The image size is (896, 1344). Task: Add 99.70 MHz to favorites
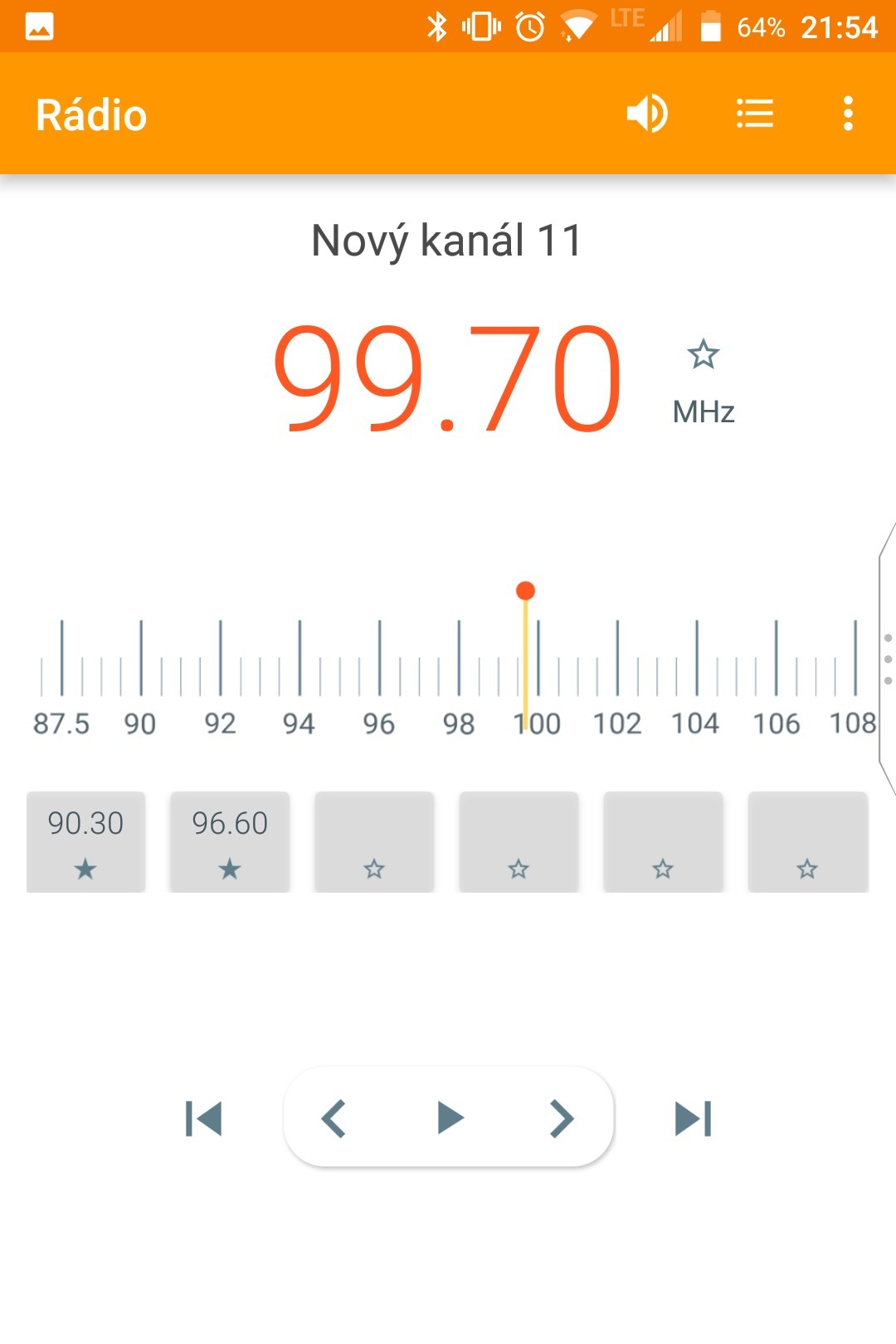click(x=703, y=354)
